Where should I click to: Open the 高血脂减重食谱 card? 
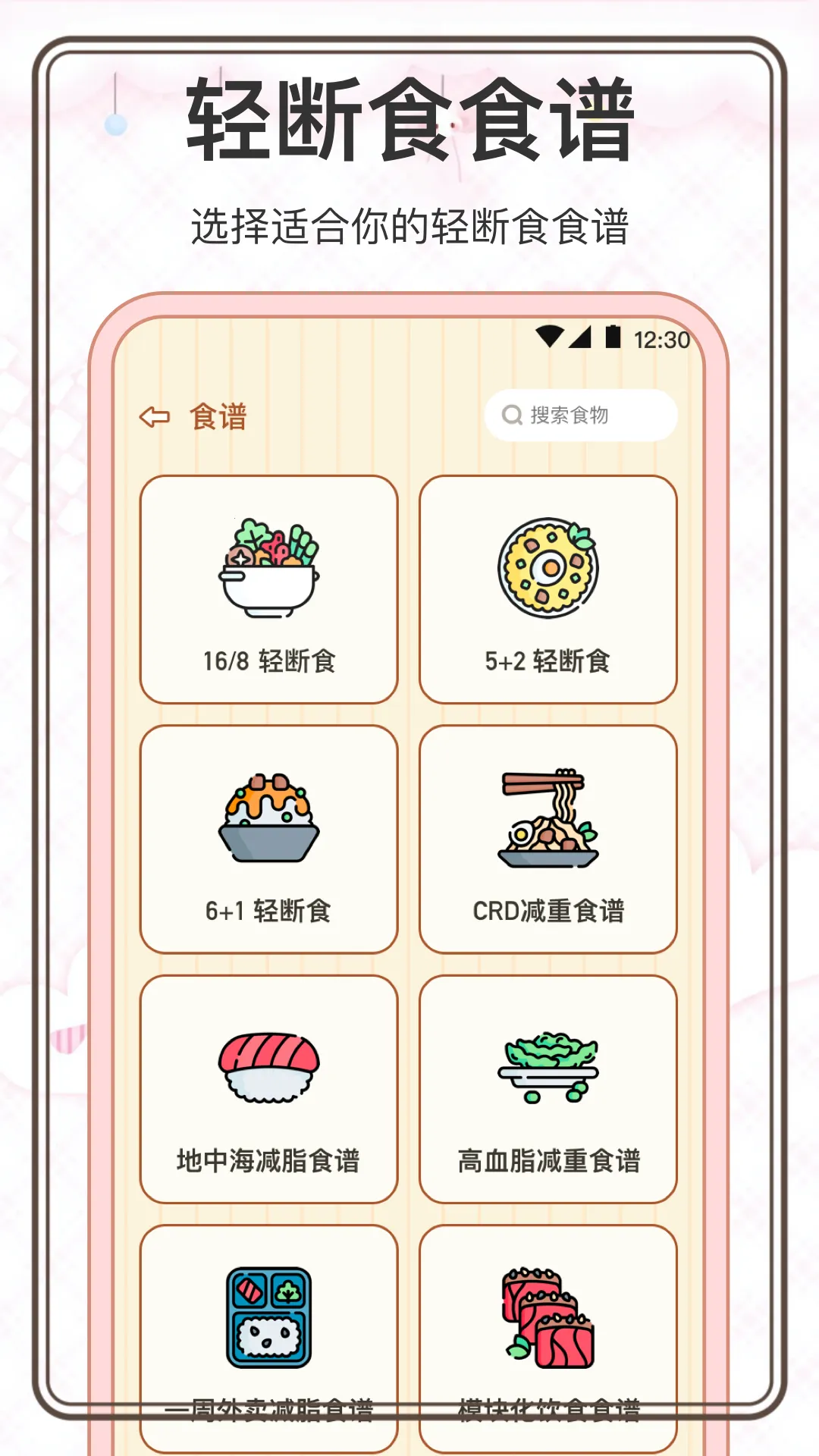point(548,1088)
